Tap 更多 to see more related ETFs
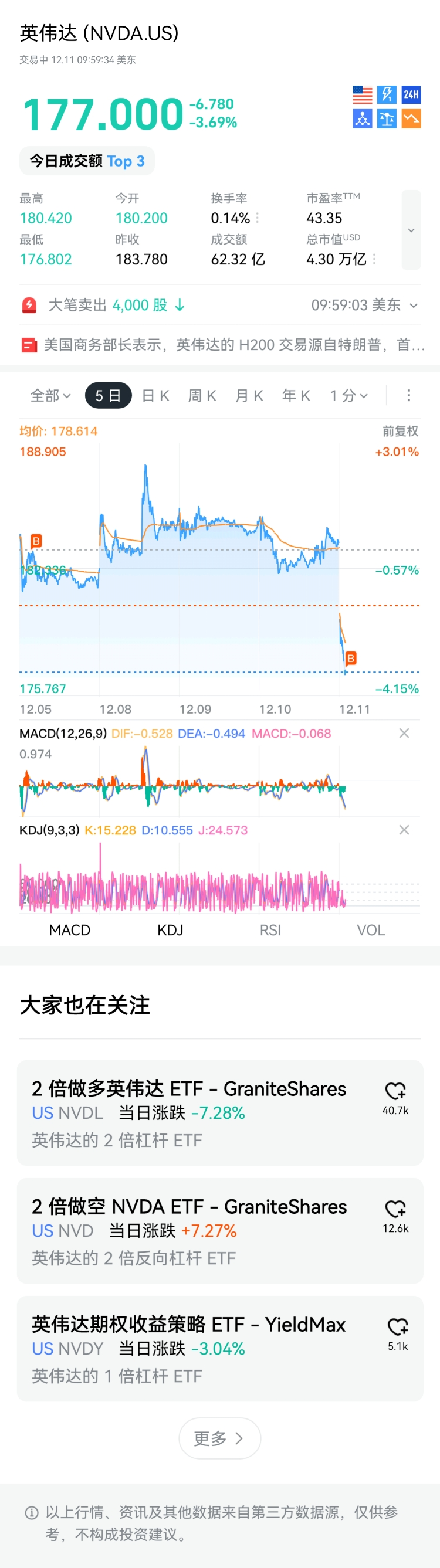This screenshot has width=440, height=1568. (219, 1438)
